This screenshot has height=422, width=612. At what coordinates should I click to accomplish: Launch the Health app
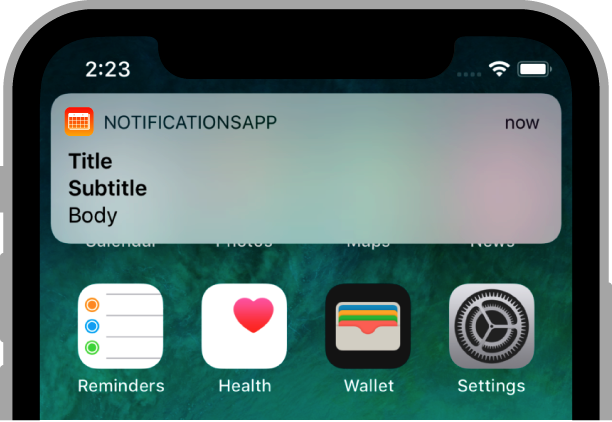click(x=244, y=326)
